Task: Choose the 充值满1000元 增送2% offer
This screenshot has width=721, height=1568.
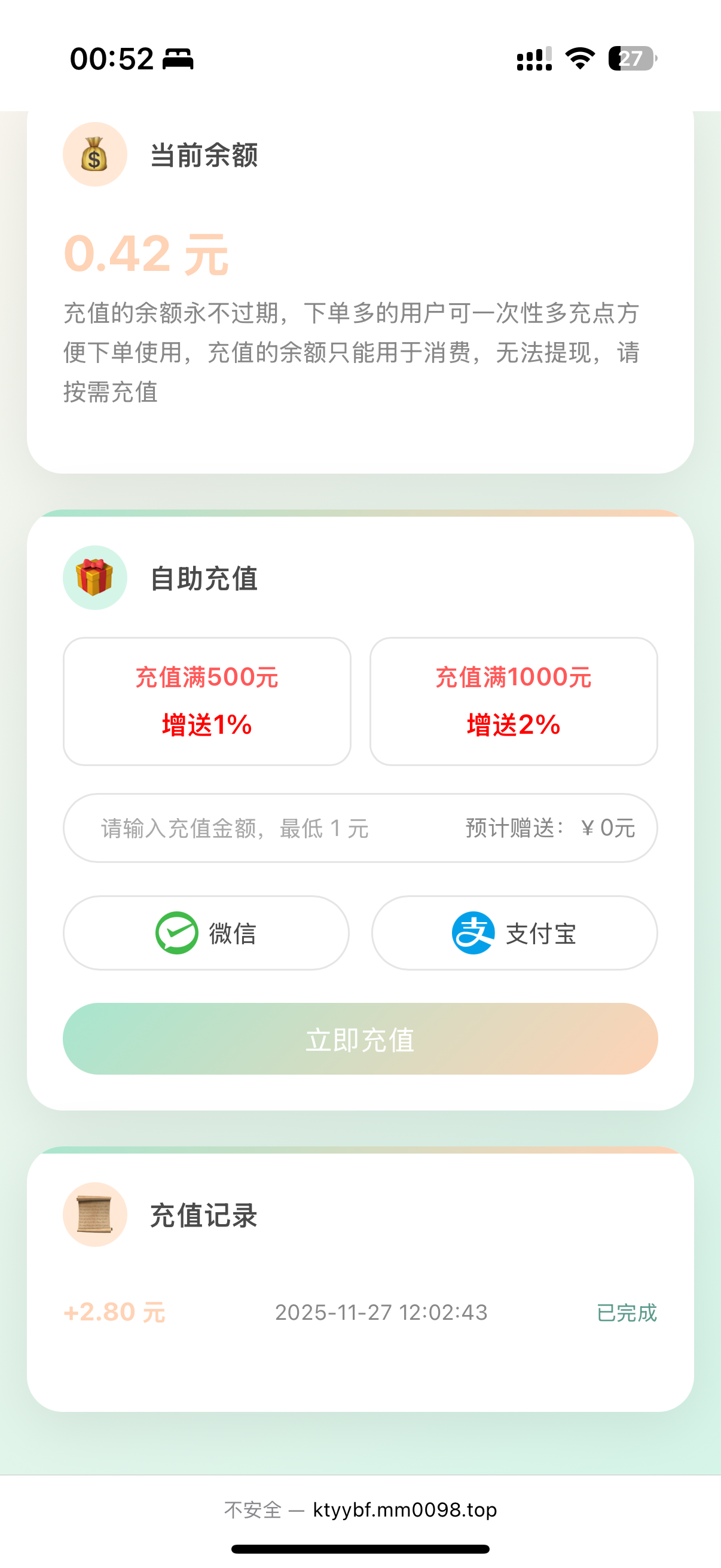Action: point(514,701)
